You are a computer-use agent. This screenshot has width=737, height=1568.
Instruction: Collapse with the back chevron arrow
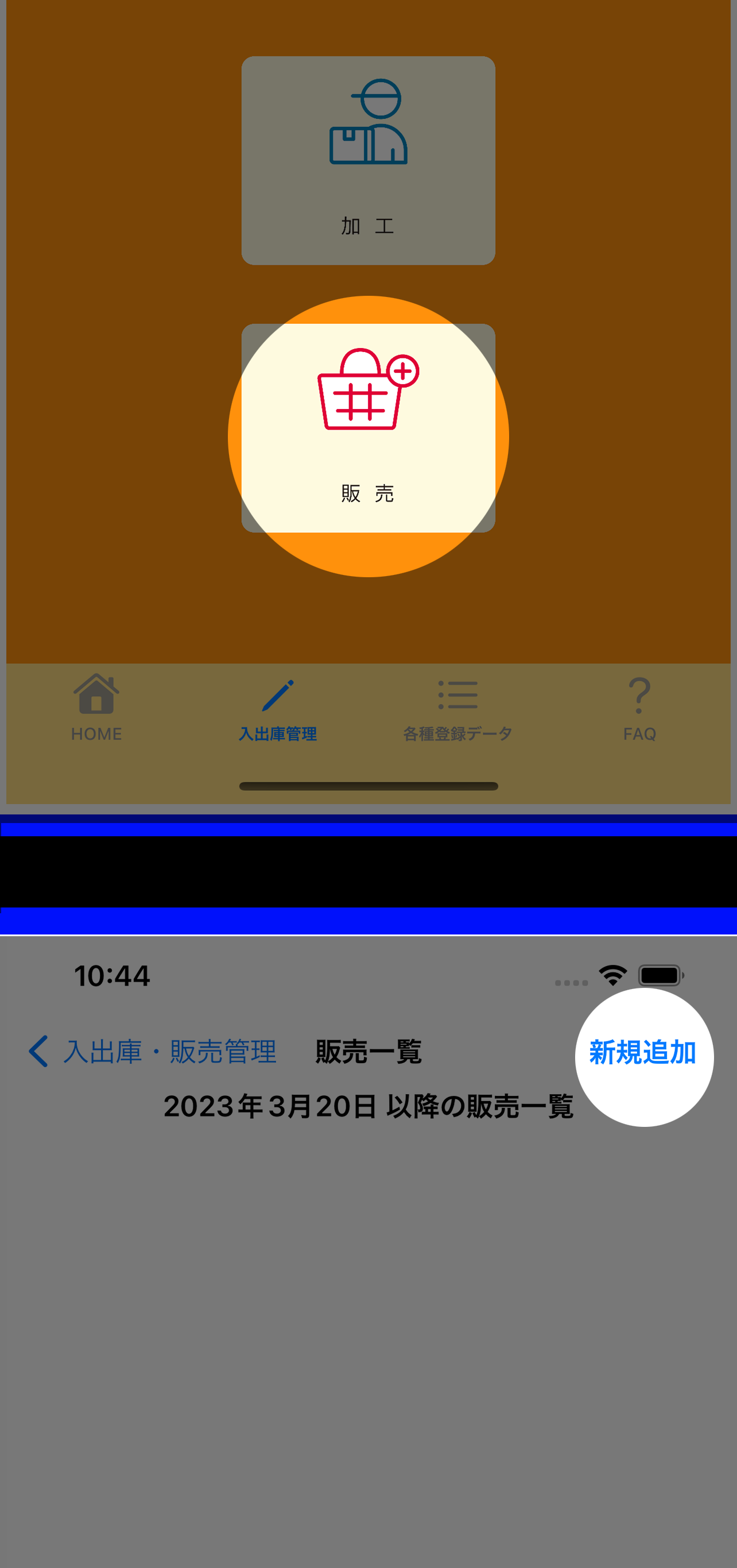pyautogui.click(x=38, y=1049)
